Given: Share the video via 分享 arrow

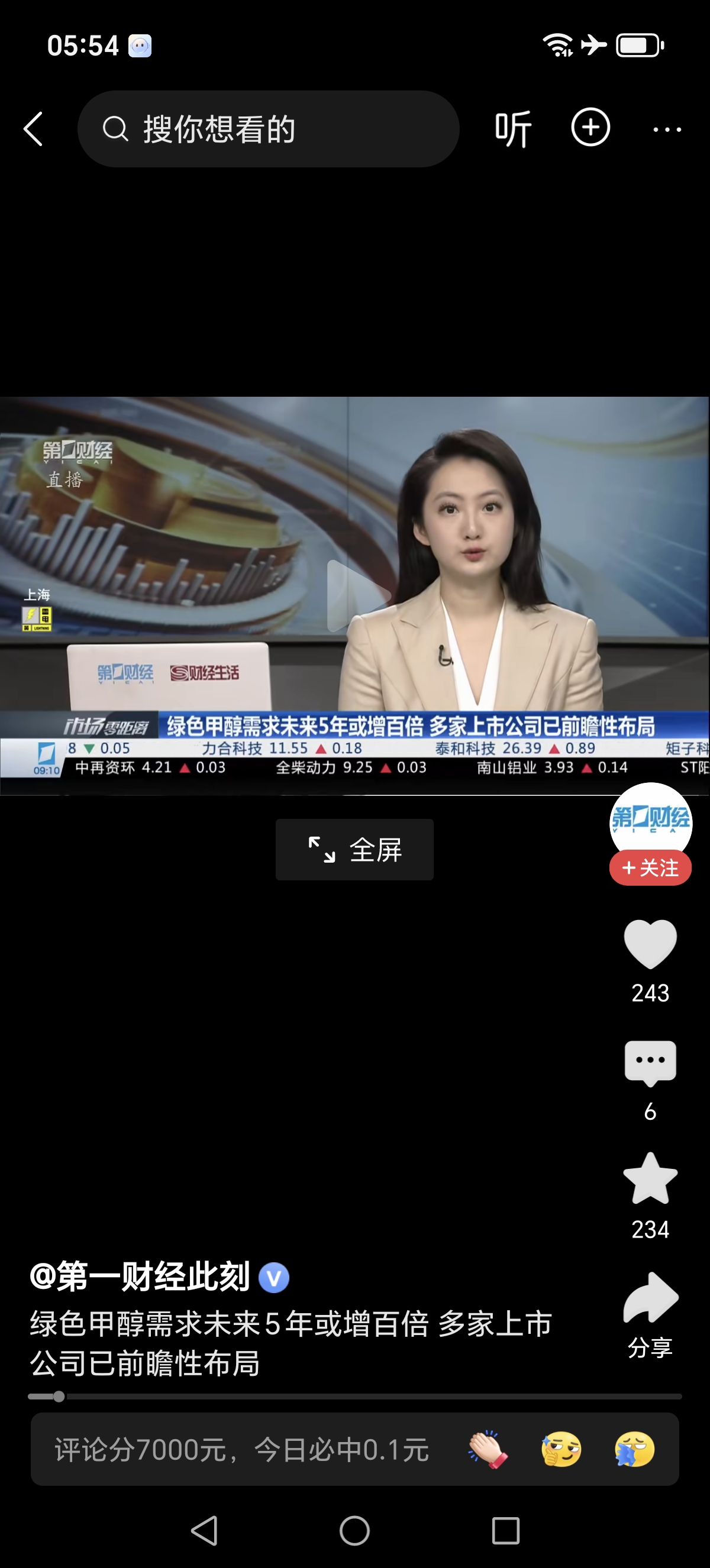Looking at the screenshot, I should tap(650, 1300).
